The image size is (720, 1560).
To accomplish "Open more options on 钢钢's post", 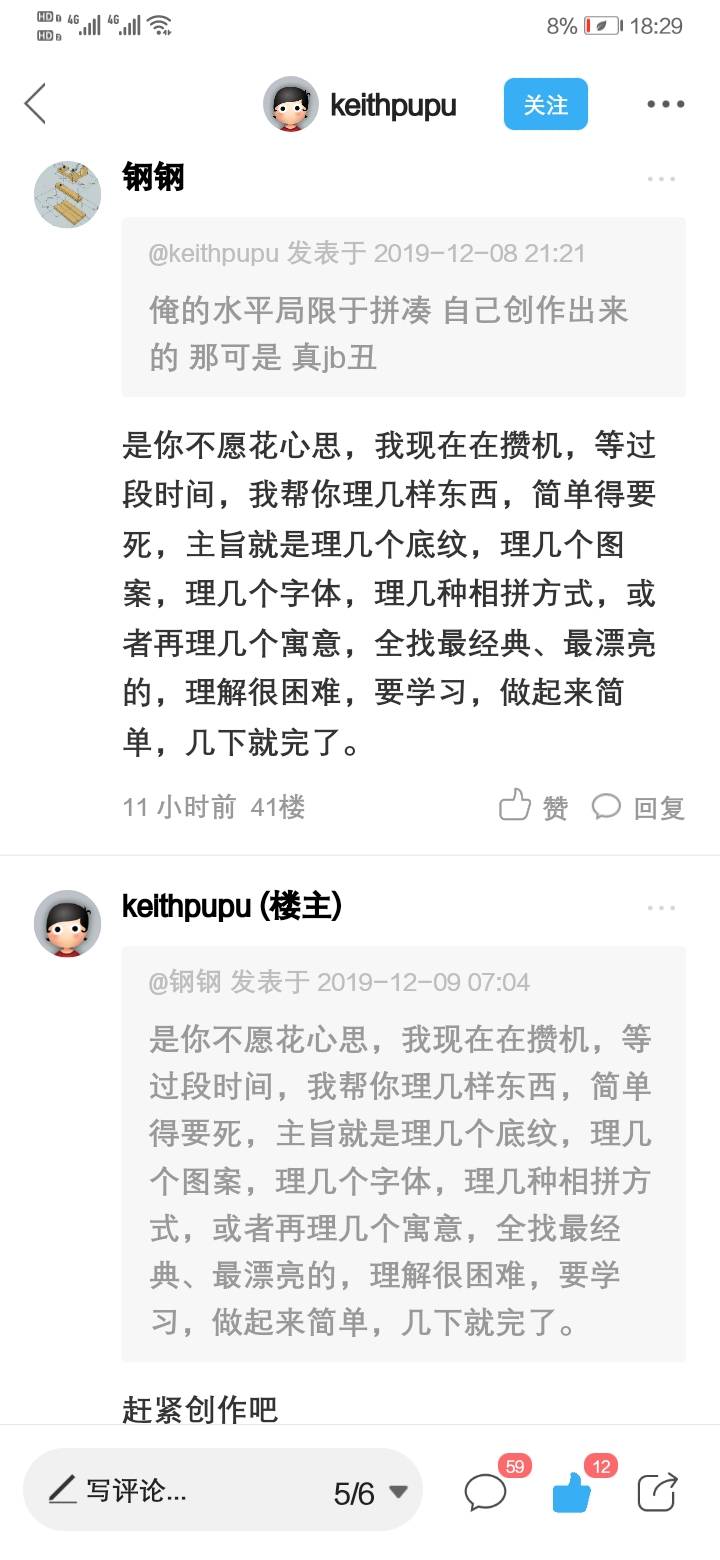I will tap(661, 179).
